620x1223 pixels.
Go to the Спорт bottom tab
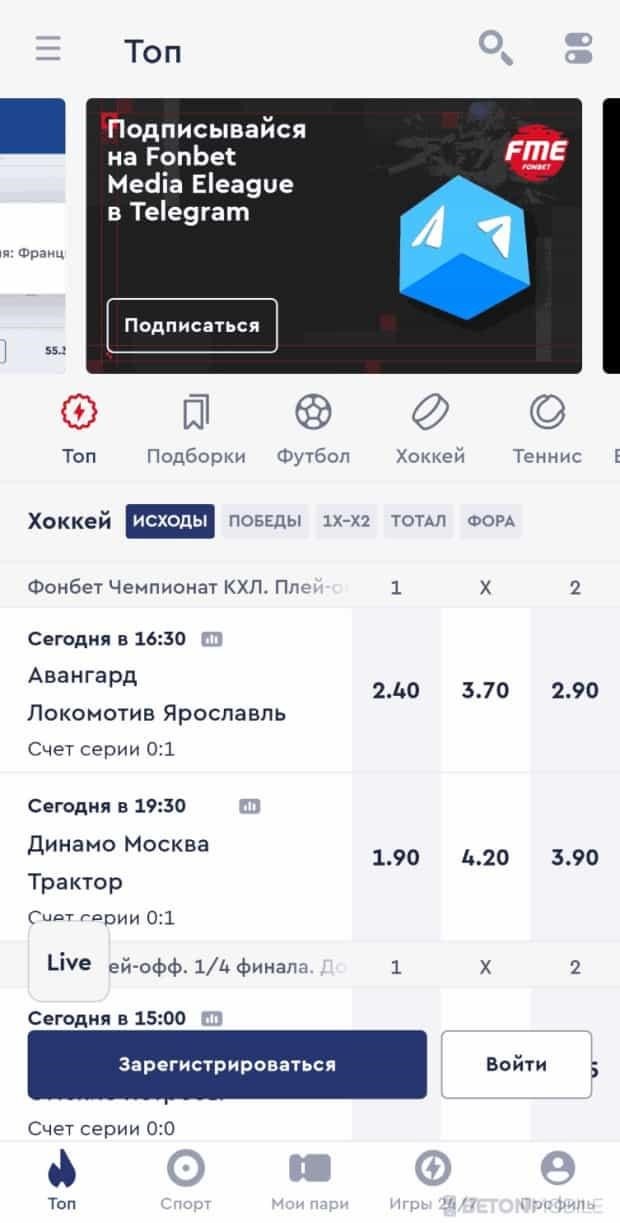(x=186, y=1181)
